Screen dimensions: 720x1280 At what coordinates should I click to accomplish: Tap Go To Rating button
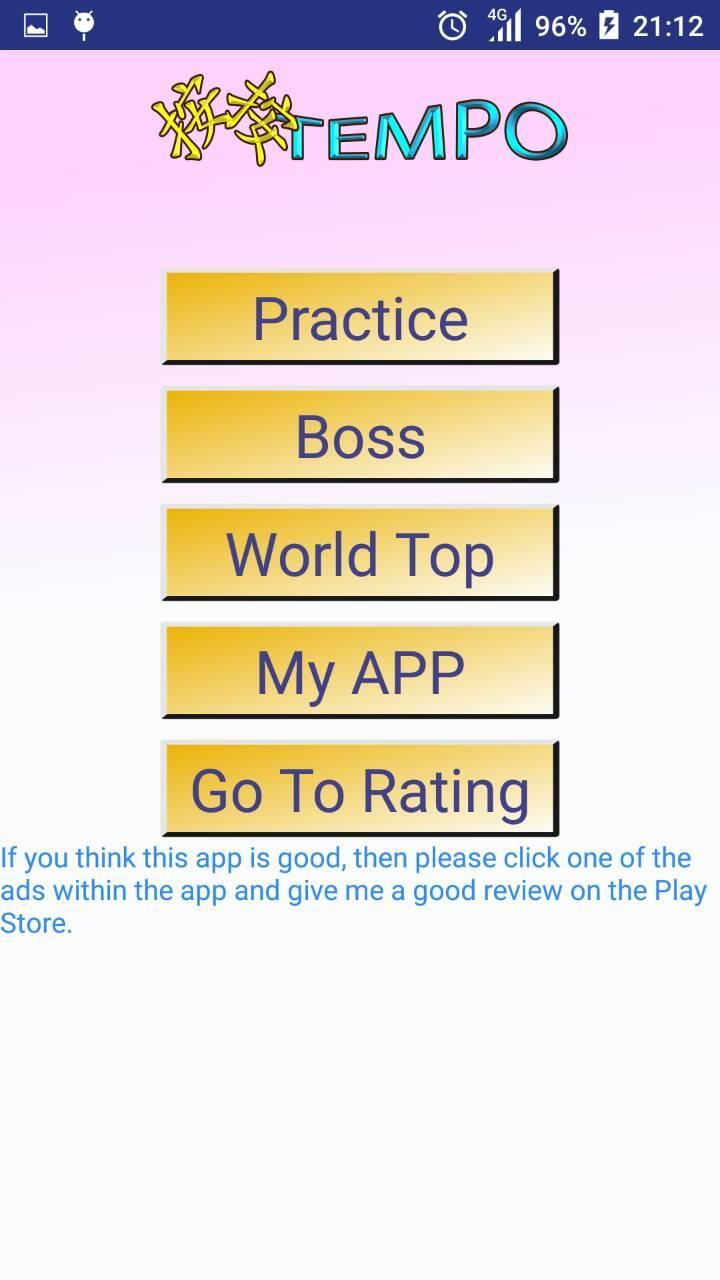[360, 789]
